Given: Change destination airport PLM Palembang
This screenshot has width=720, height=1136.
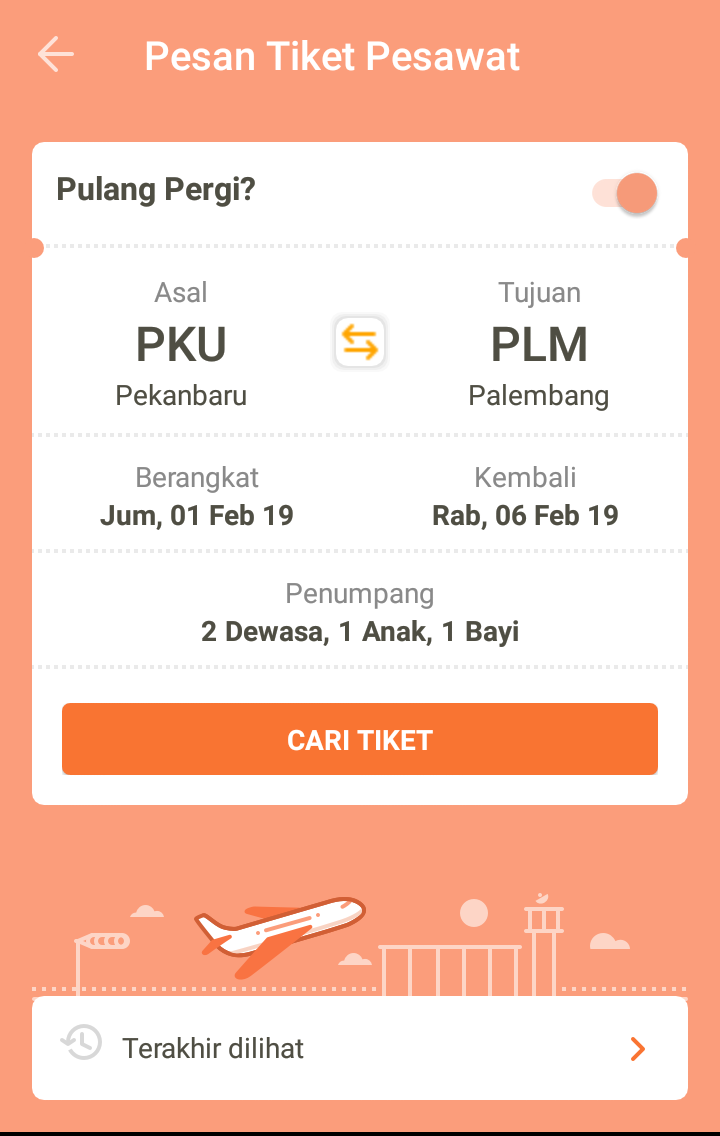Looking at the screenshot, I should [539, 345].
